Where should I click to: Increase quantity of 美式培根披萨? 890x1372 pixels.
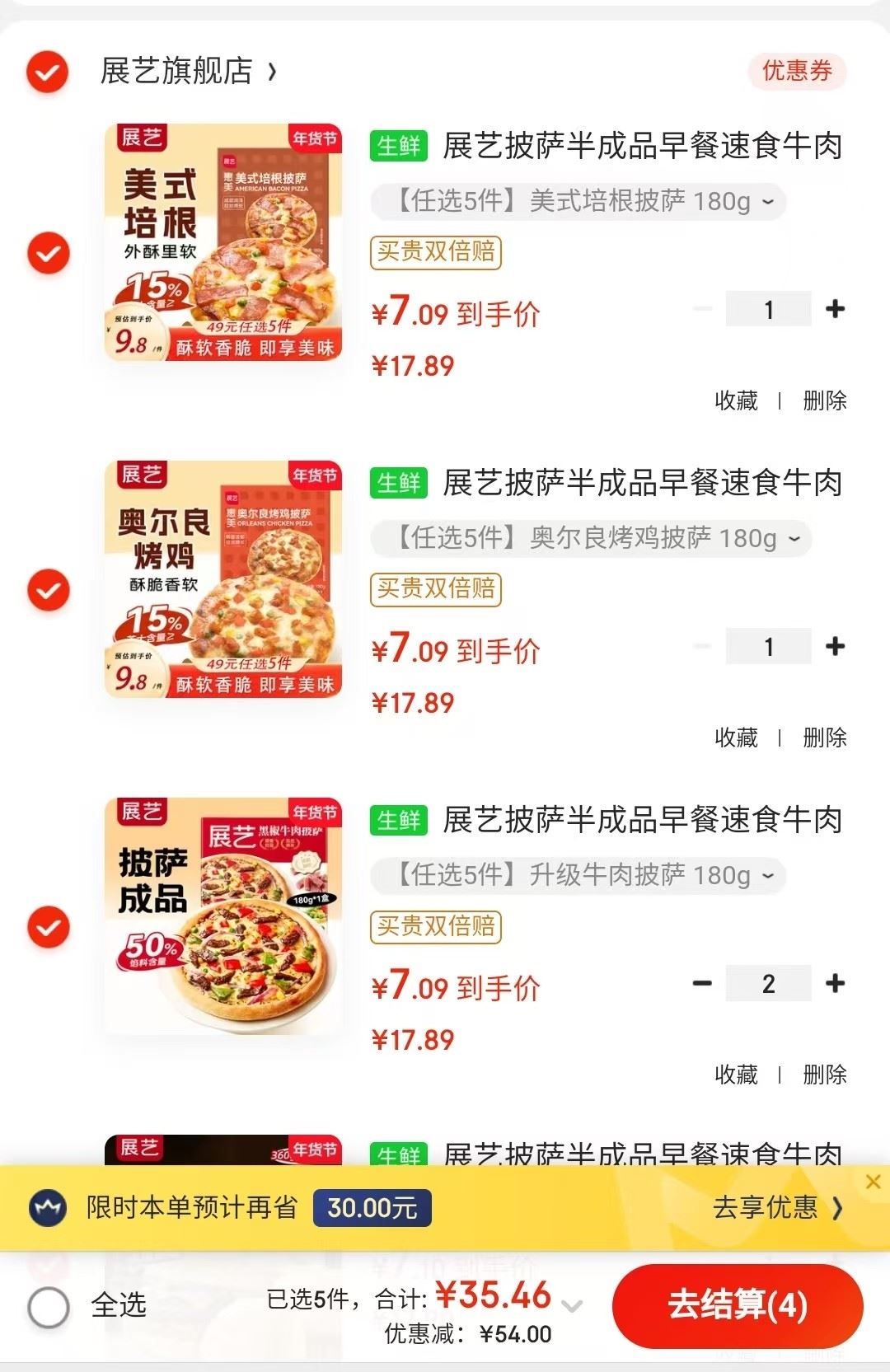[x=835, y=310]
